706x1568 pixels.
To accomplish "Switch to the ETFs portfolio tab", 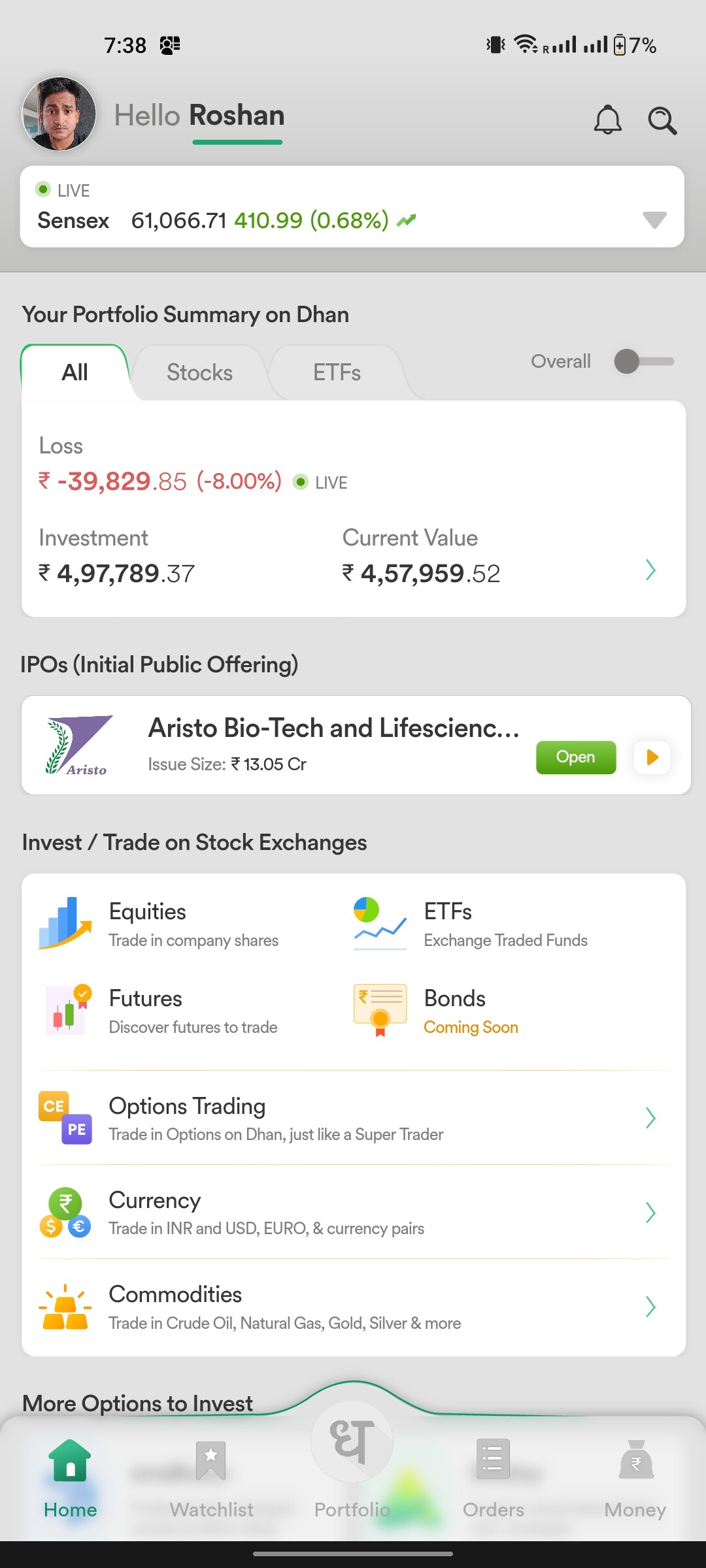I will click(x=337, y=372).
